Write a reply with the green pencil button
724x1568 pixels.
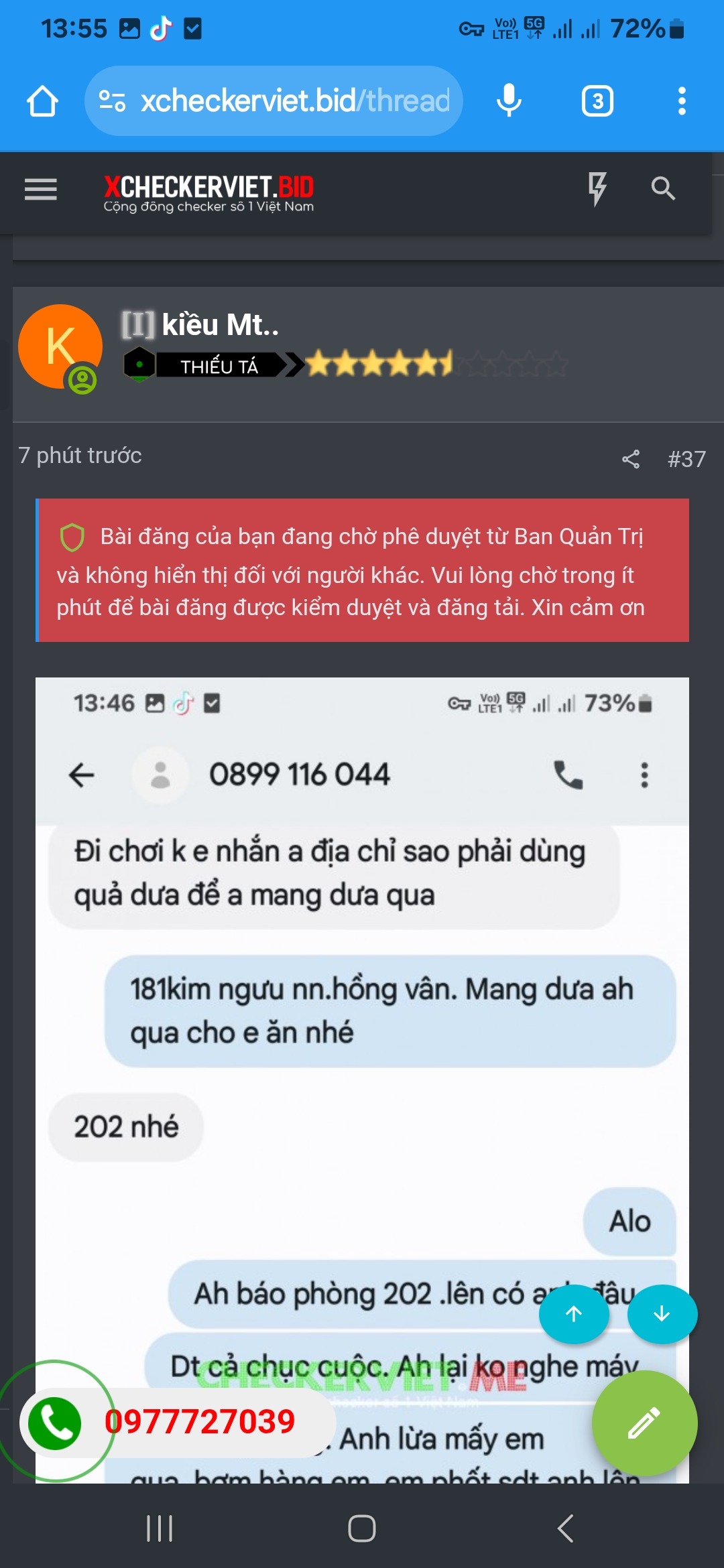(644, 1423)
